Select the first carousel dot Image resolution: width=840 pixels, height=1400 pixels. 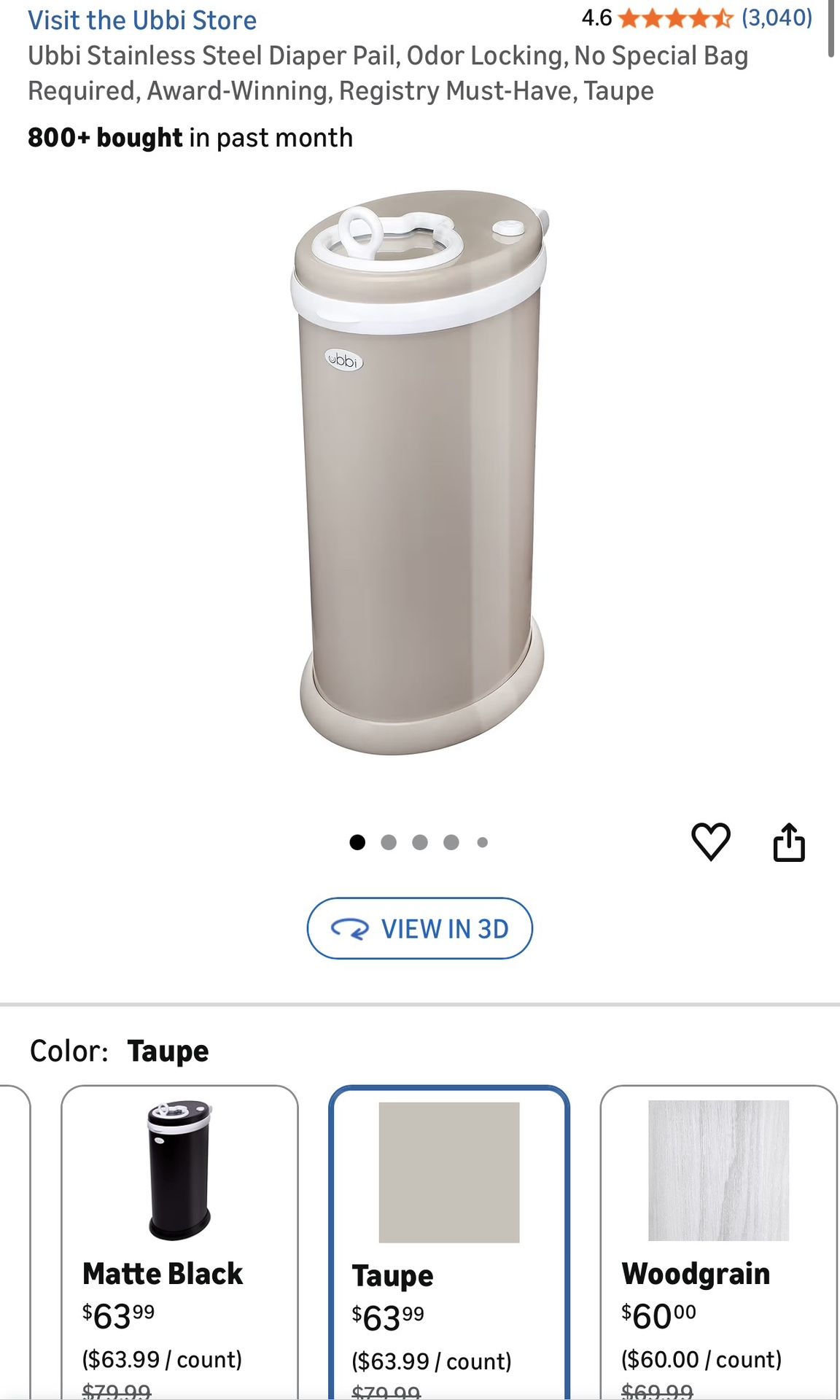click(358, 842)
